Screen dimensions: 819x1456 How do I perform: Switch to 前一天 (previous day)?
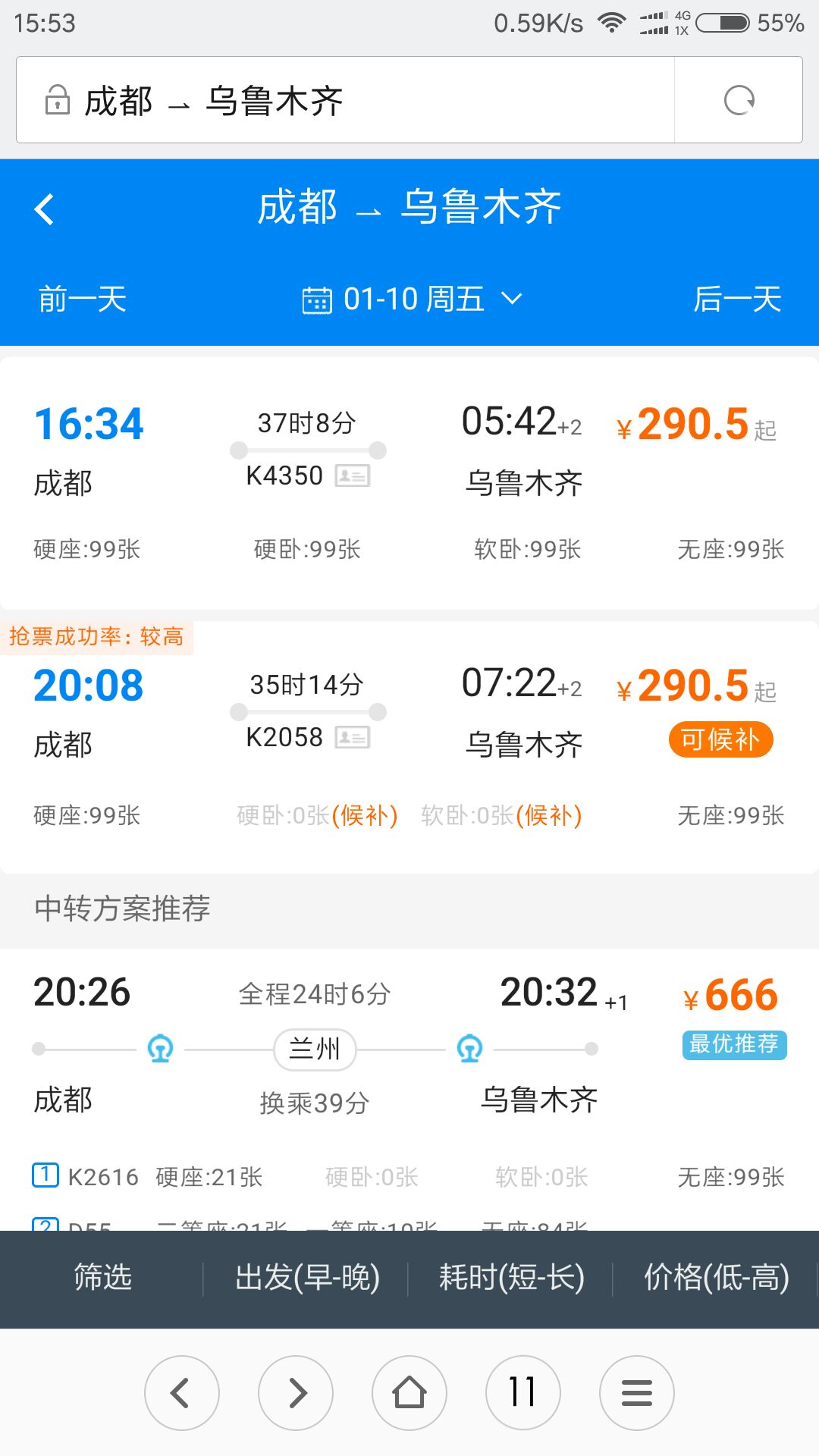[x=83, y=299]
